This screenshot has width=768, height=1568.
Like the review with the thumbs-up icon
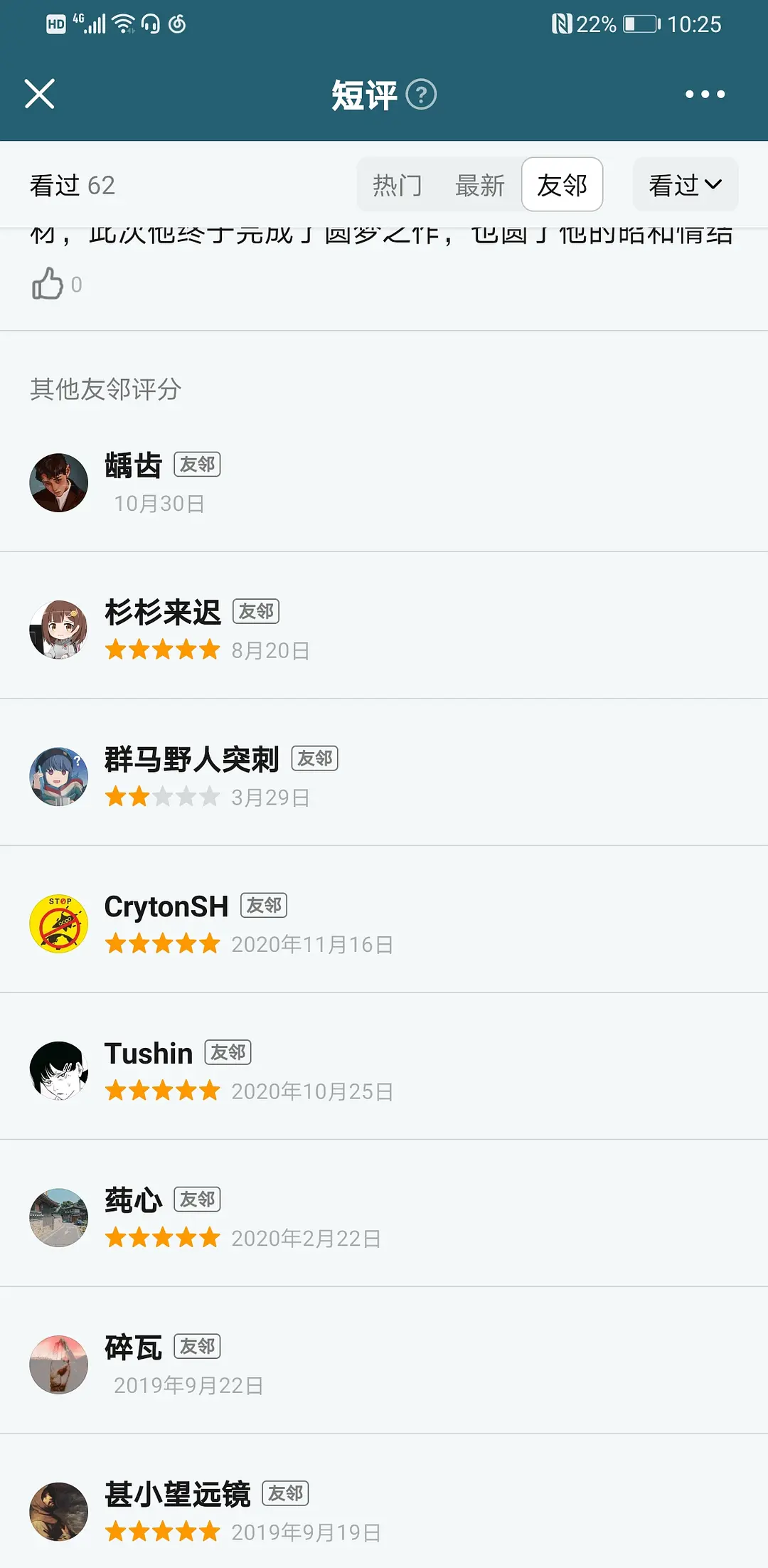48,284
